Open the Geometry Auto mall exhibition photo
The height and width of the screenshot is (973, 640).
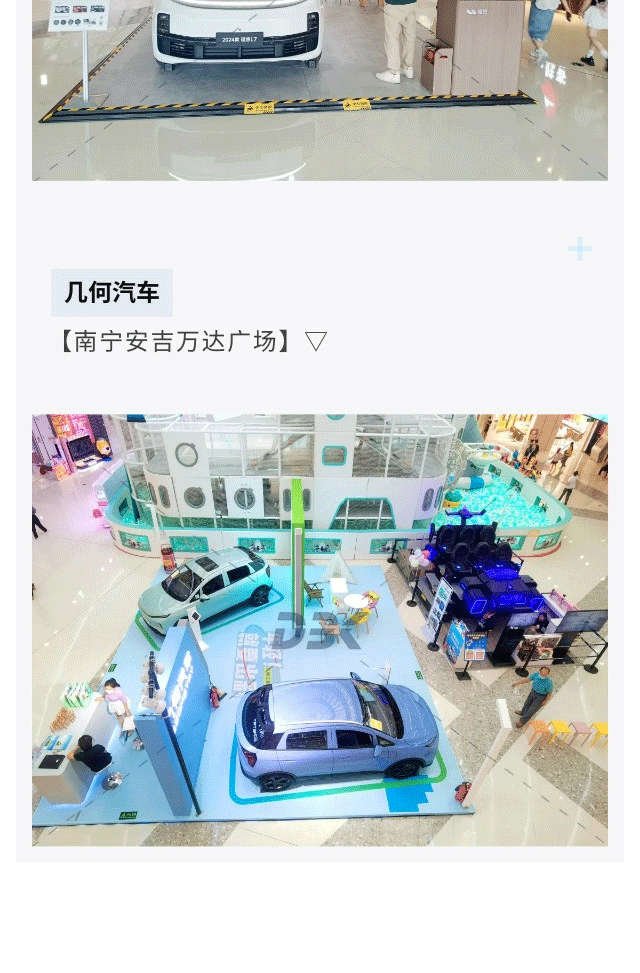320,630
